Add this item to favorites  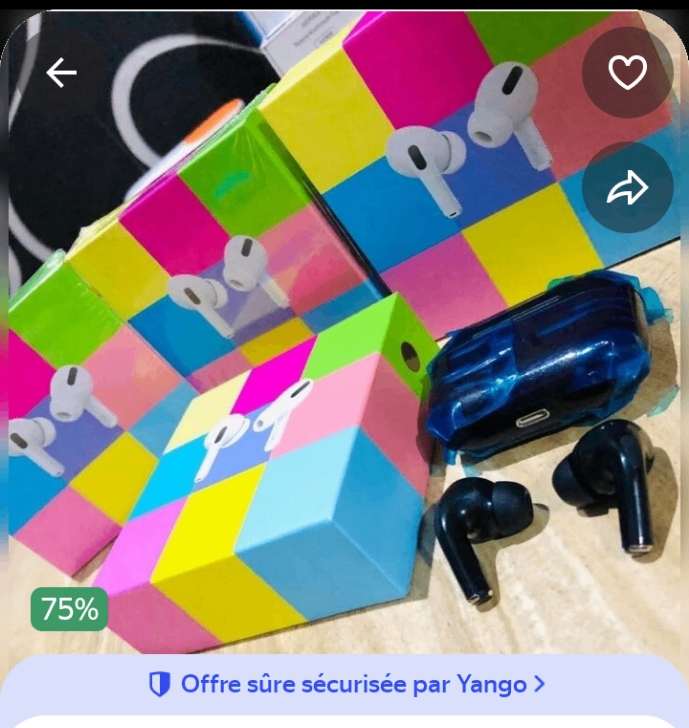coord(627,72)
